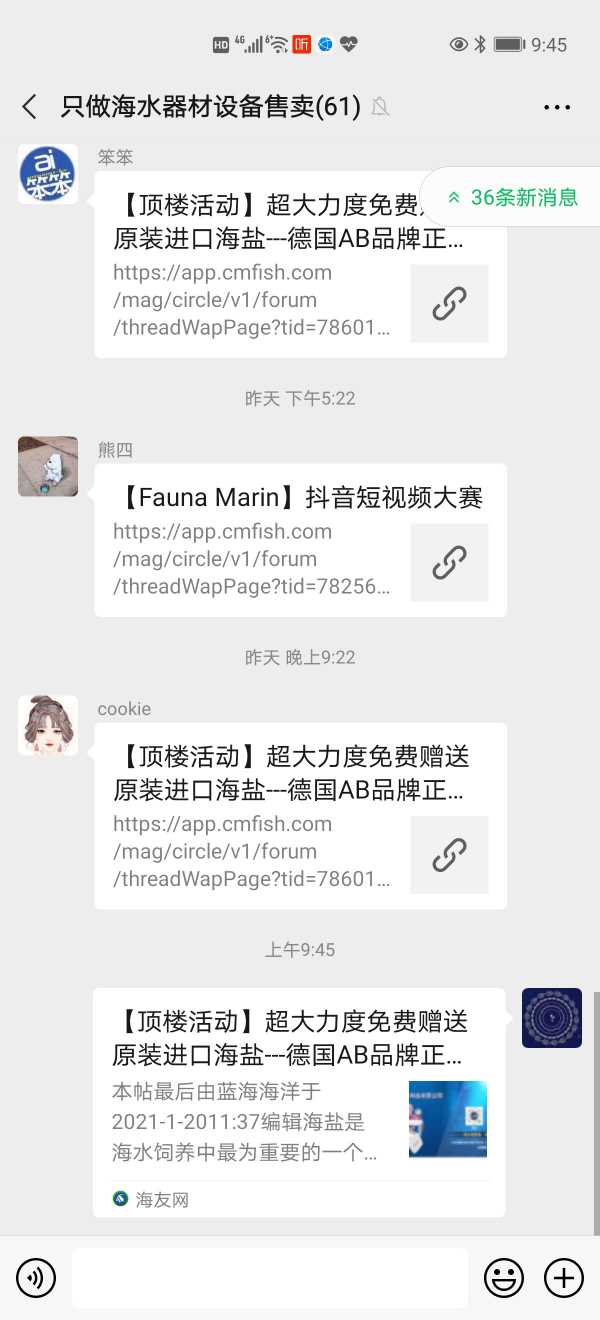Image resolution: width=600 pixels, height=1320 pixels.
Task: Tap my own avatar
Action: pos(551,1018)
